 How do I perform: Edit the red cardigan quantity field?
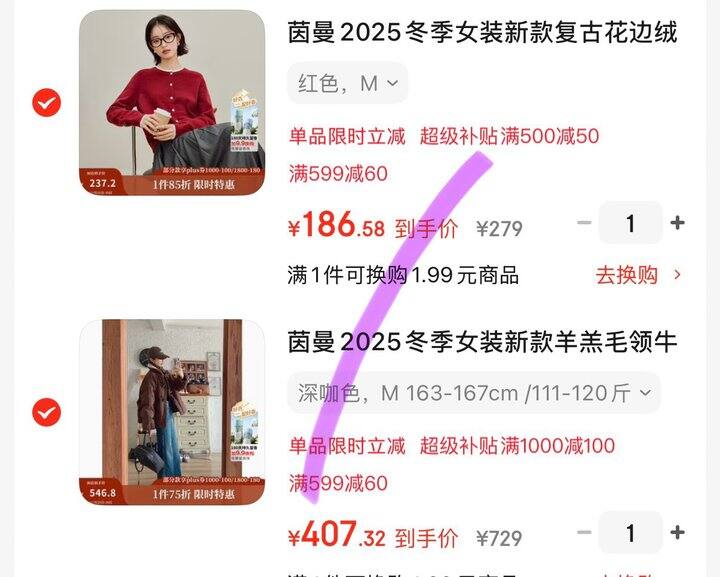tap(630, 223)
